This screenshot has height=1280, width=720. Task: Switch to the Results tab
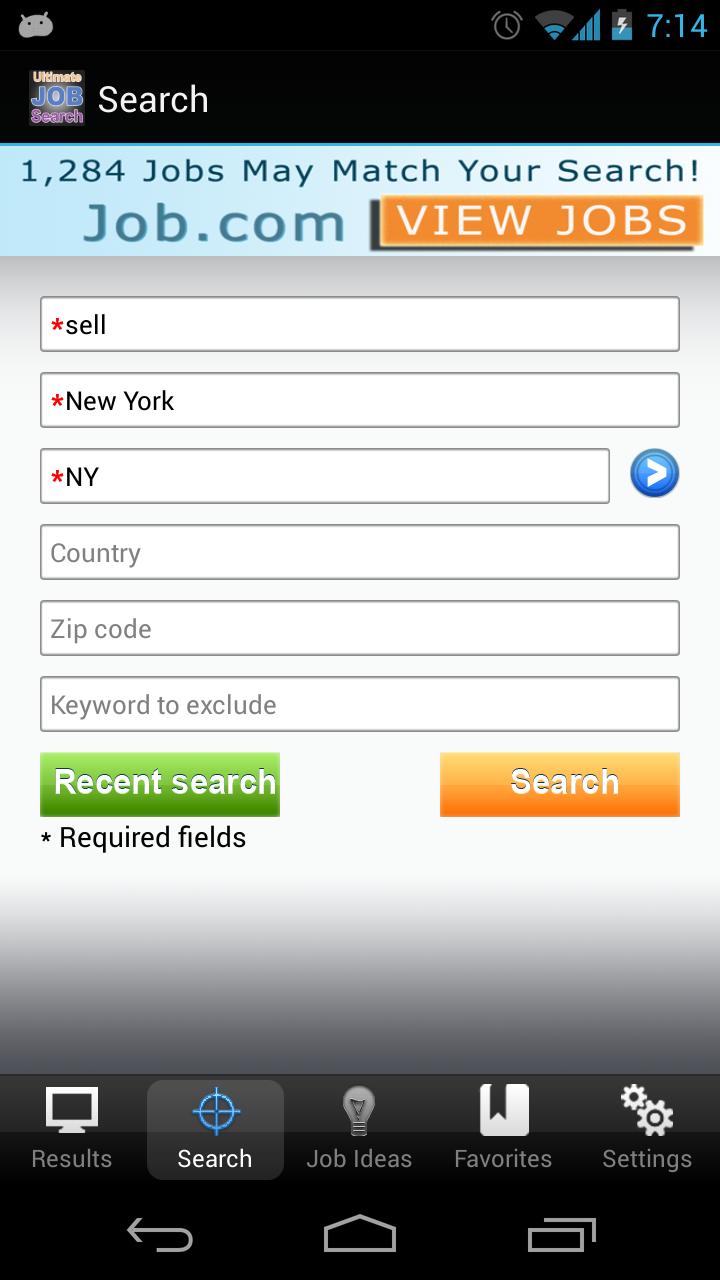[72, 1129]
